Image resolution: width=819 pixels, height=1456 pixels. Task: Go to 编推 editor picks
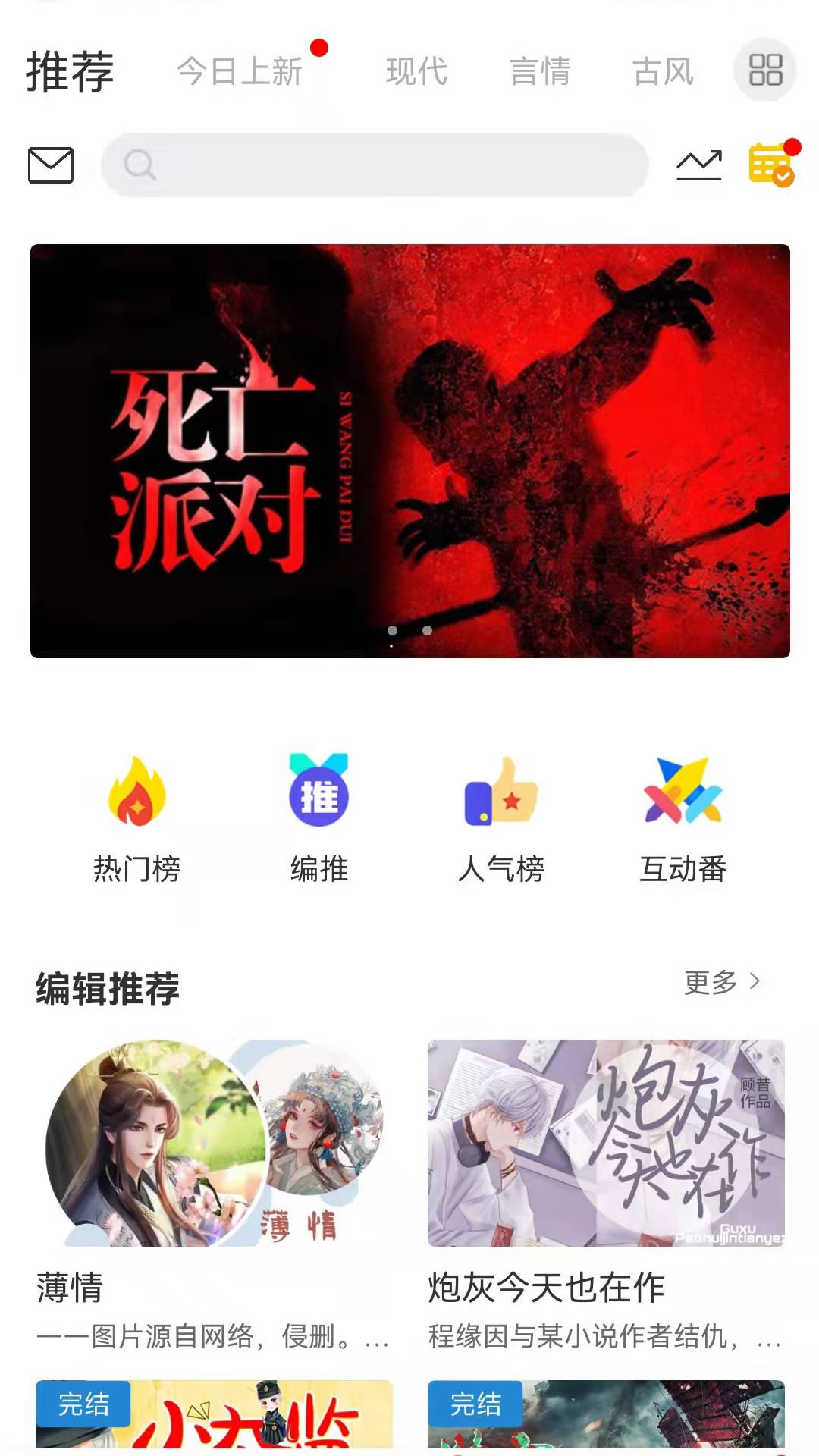(x=318, y=819)
